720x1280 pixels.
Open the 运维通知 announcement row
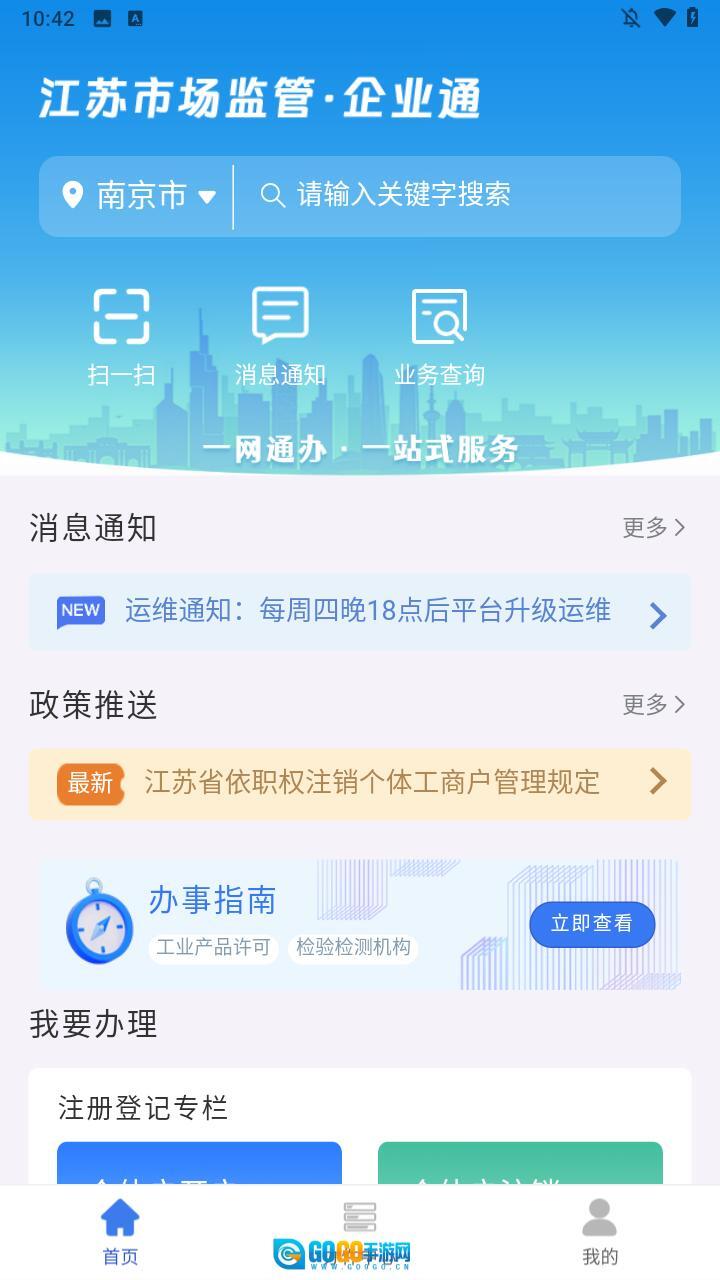(360, 612)
